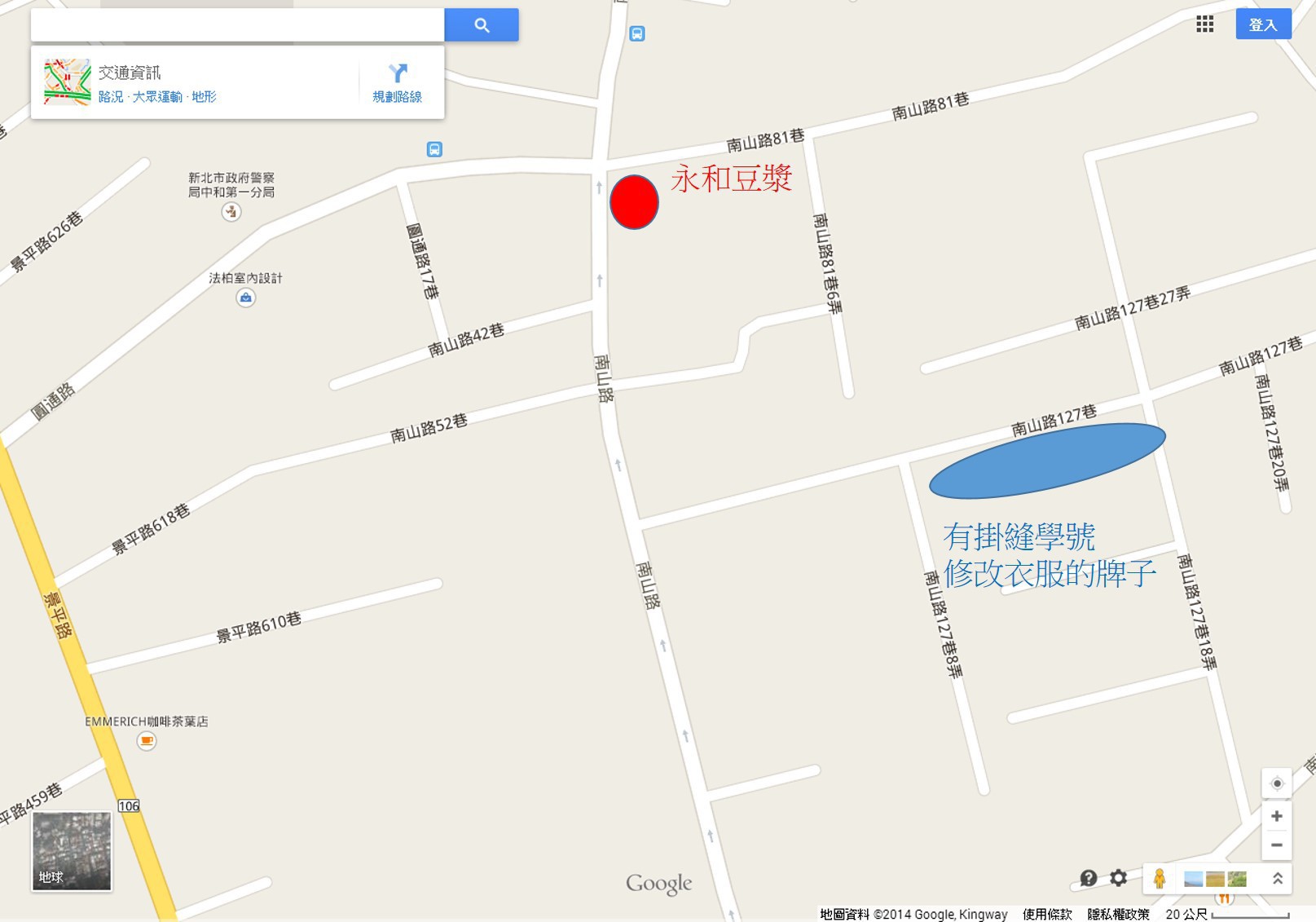This screenshot has height=922, width=1316.
Task: Tap the blue search magnifier button
Action: [x=482, y=25]
